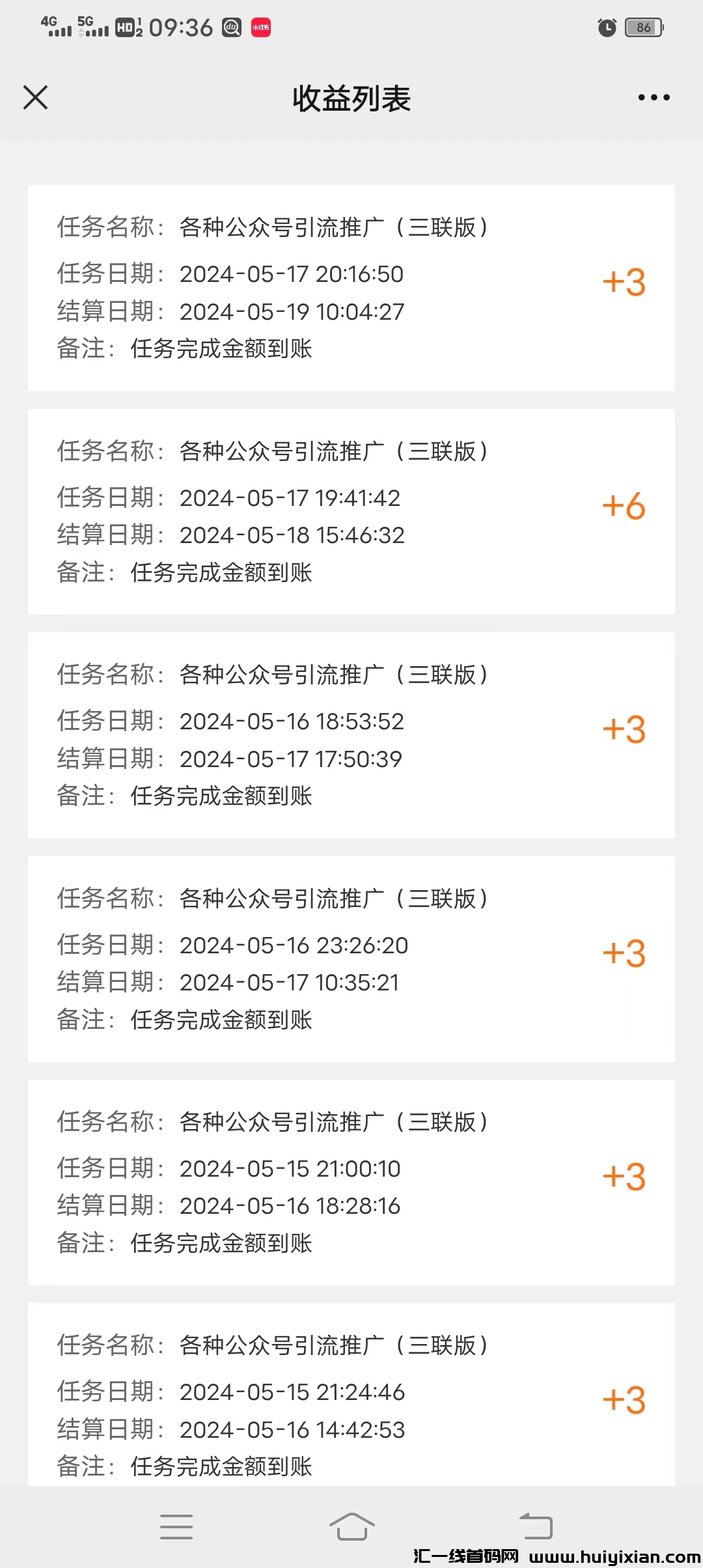703x1568 pixels.
Task: Tap the system back button
Action: click(x=536, y=1526)
